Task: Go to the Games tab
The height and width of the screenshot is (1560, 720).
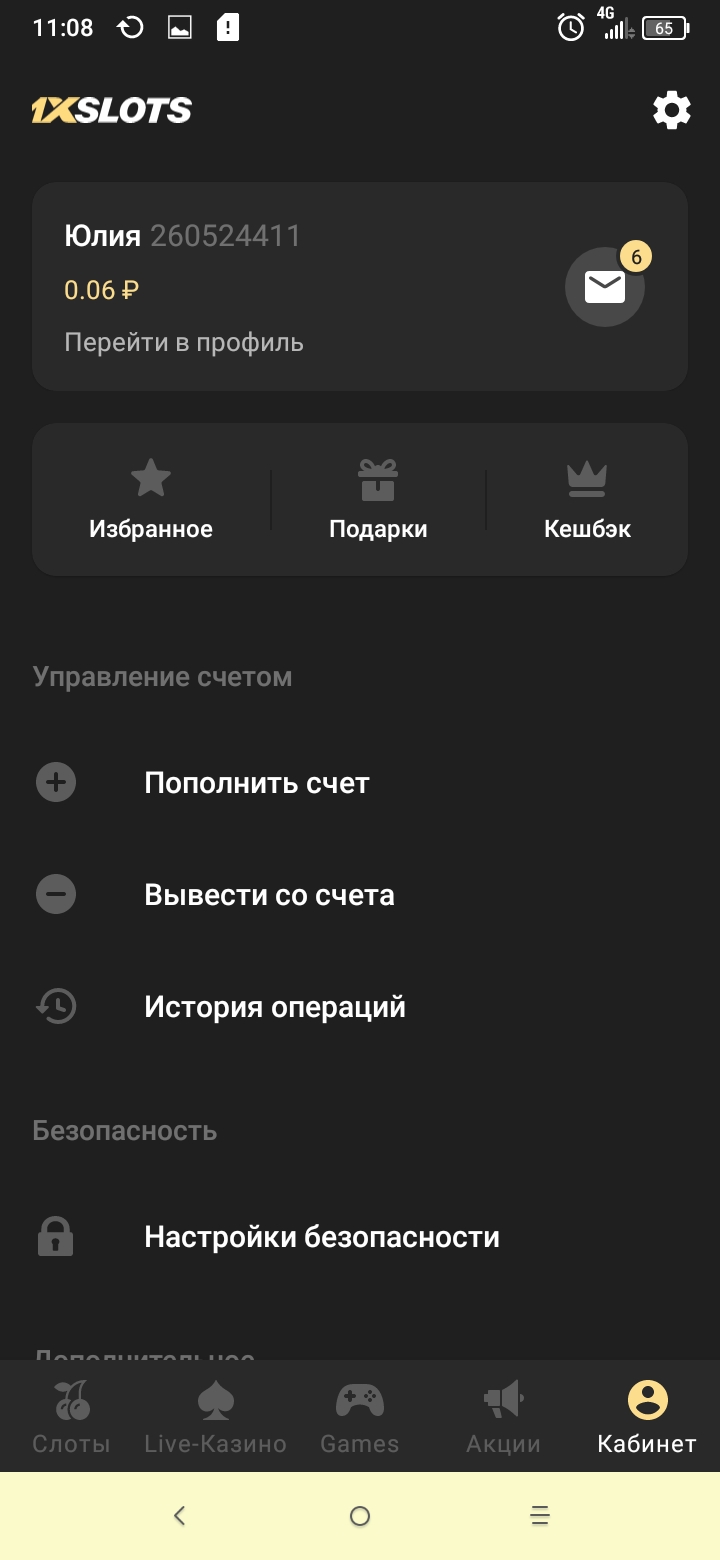Action: point(359,1416)
